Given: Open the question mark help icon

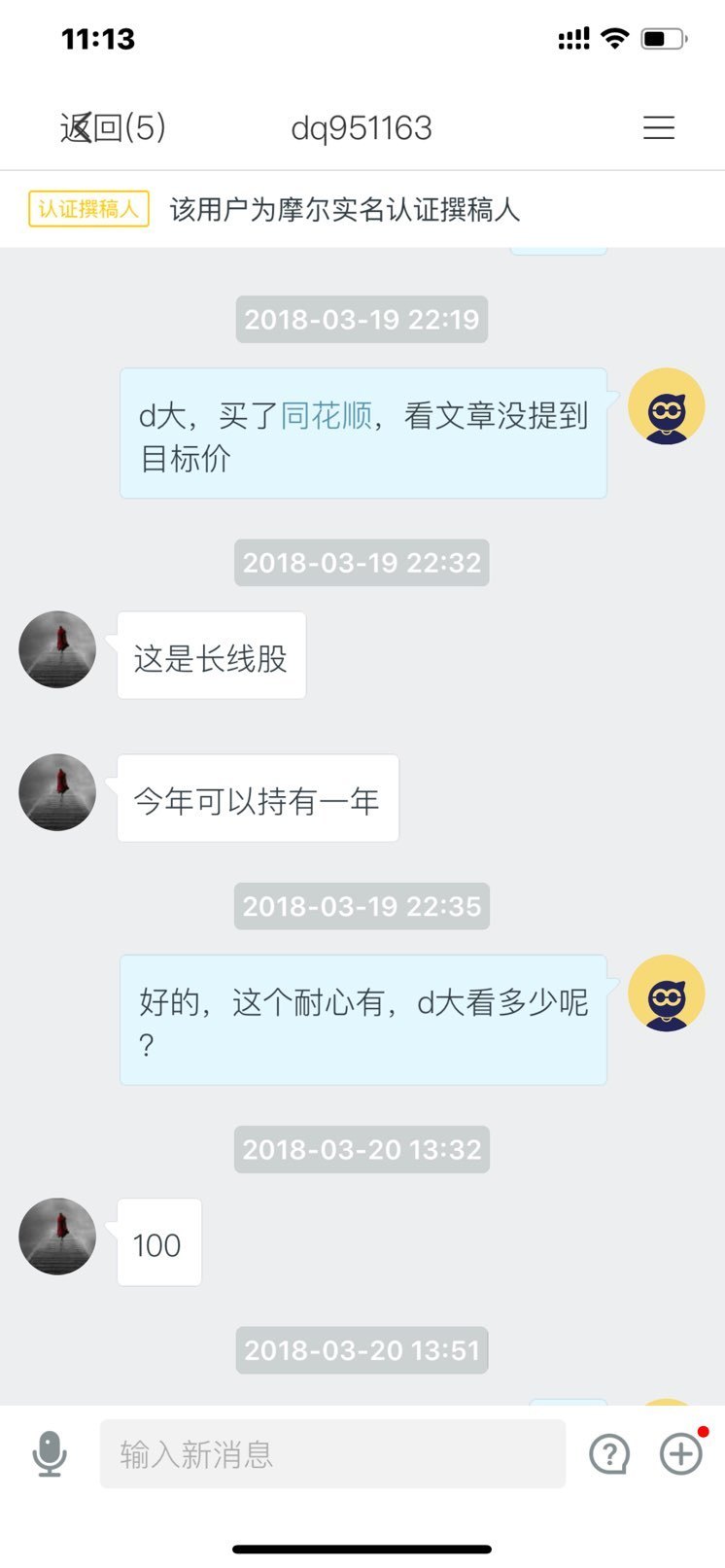Looking at the screenshot, I should pyautogui.click(x=609, y=1454).
